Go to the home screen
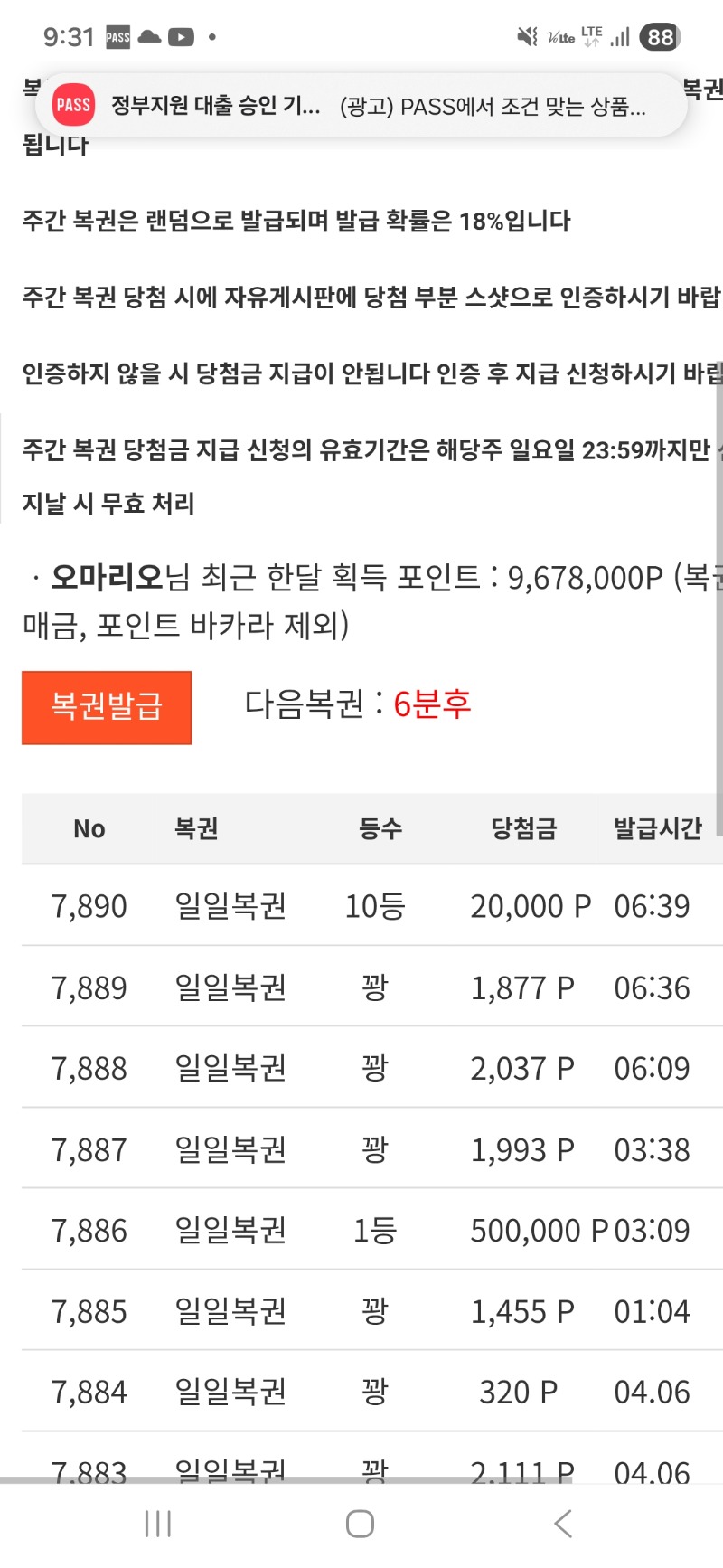 (x=360, y=1524)
